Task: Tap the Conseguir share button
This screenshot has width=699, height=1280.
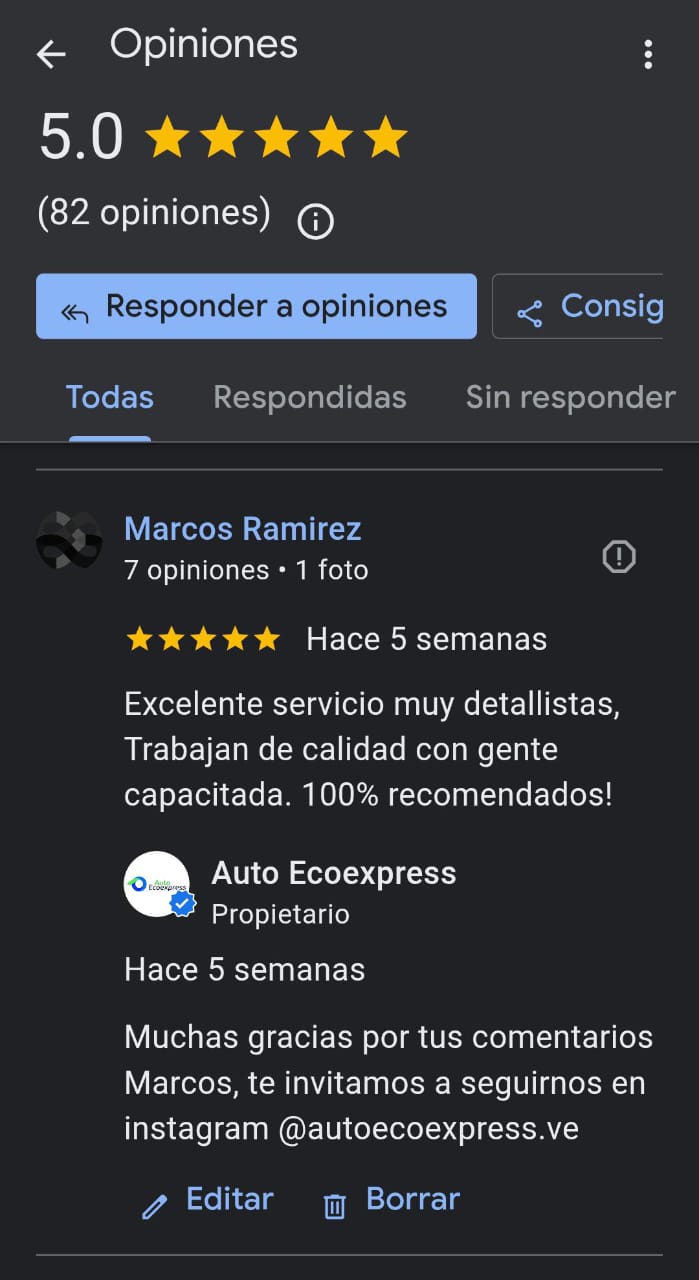Action: [580, 307]
